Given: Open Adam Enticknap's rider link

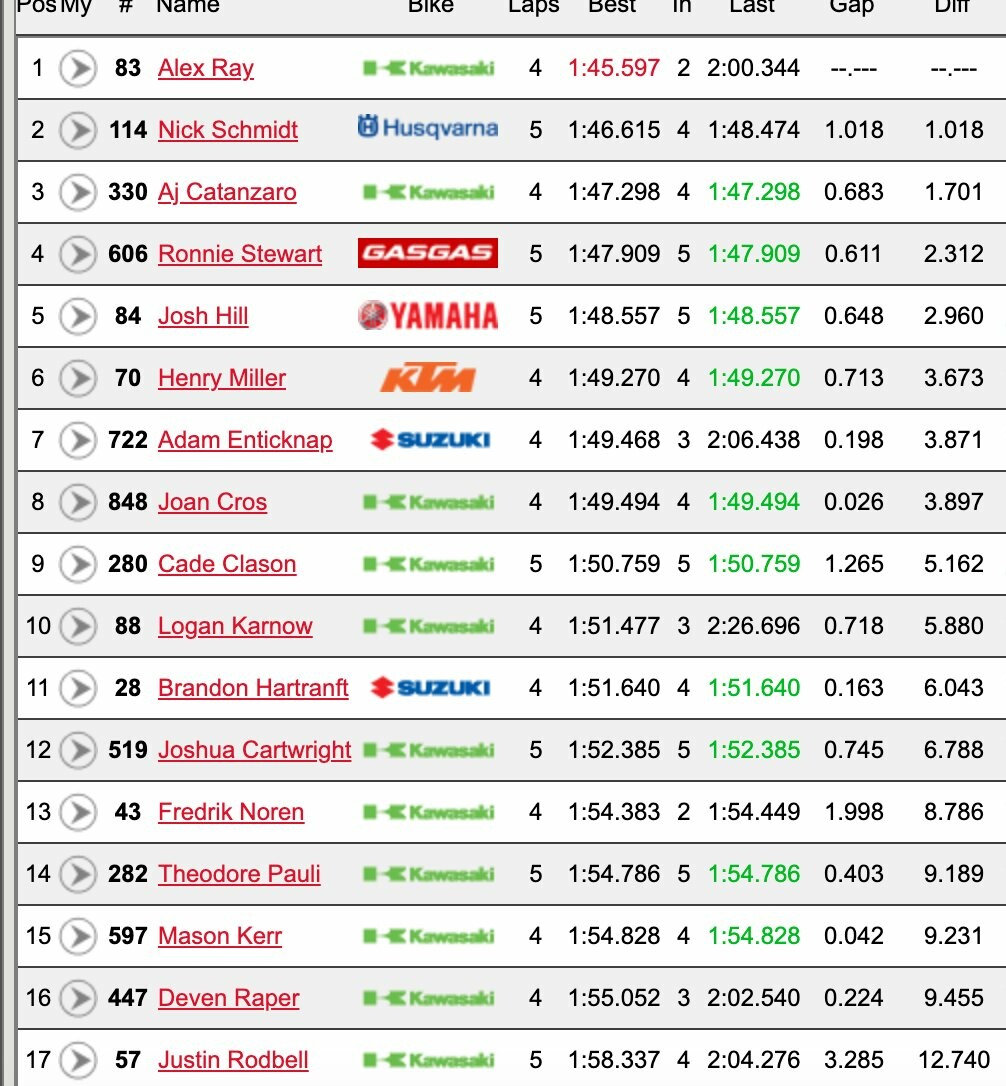Looking at the screenshot, I should tap(245, 440).
